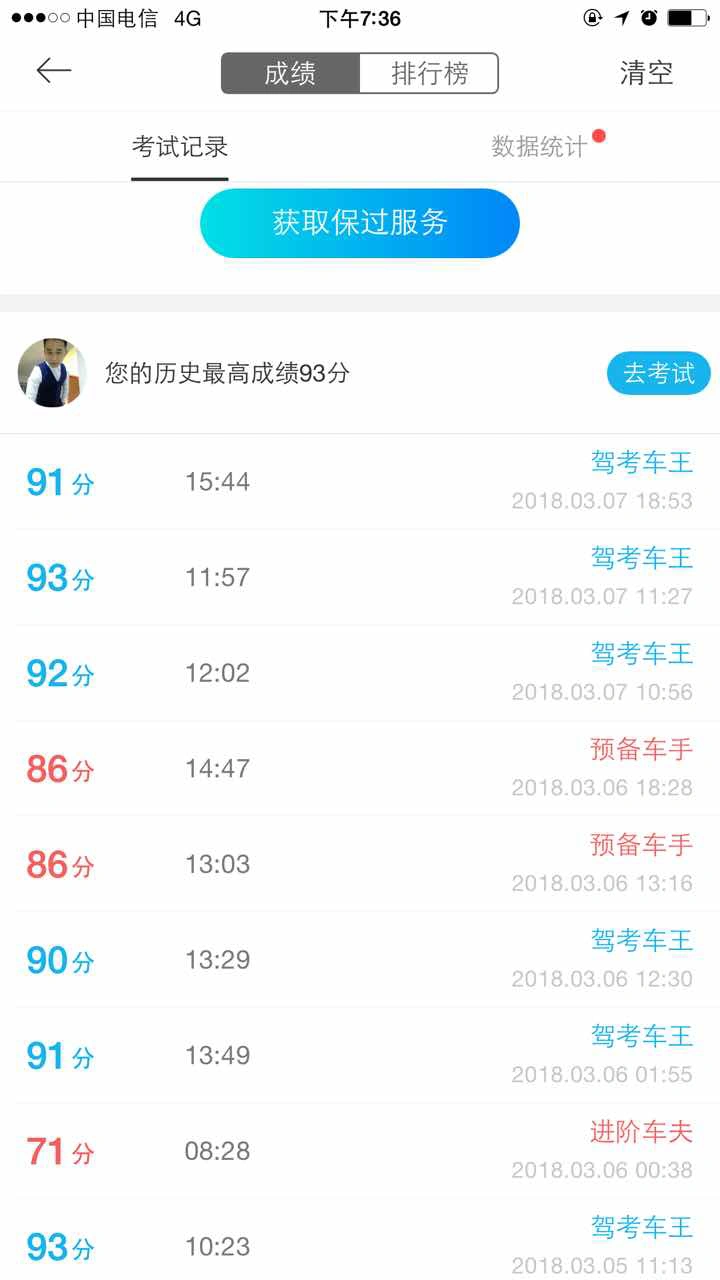Open the profile avatar picture

click(x=52, y=373)
